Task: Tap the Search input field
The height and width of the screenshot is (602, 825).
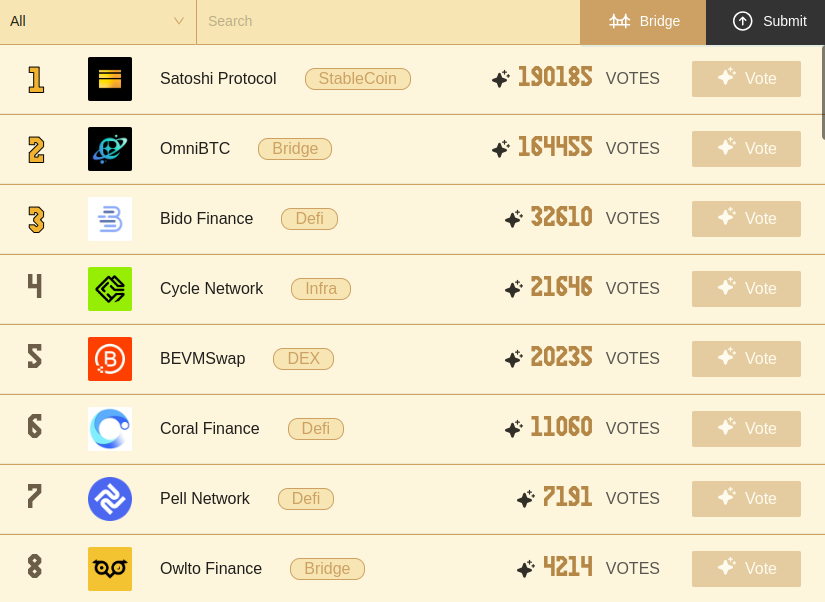Action: point(388,21)
